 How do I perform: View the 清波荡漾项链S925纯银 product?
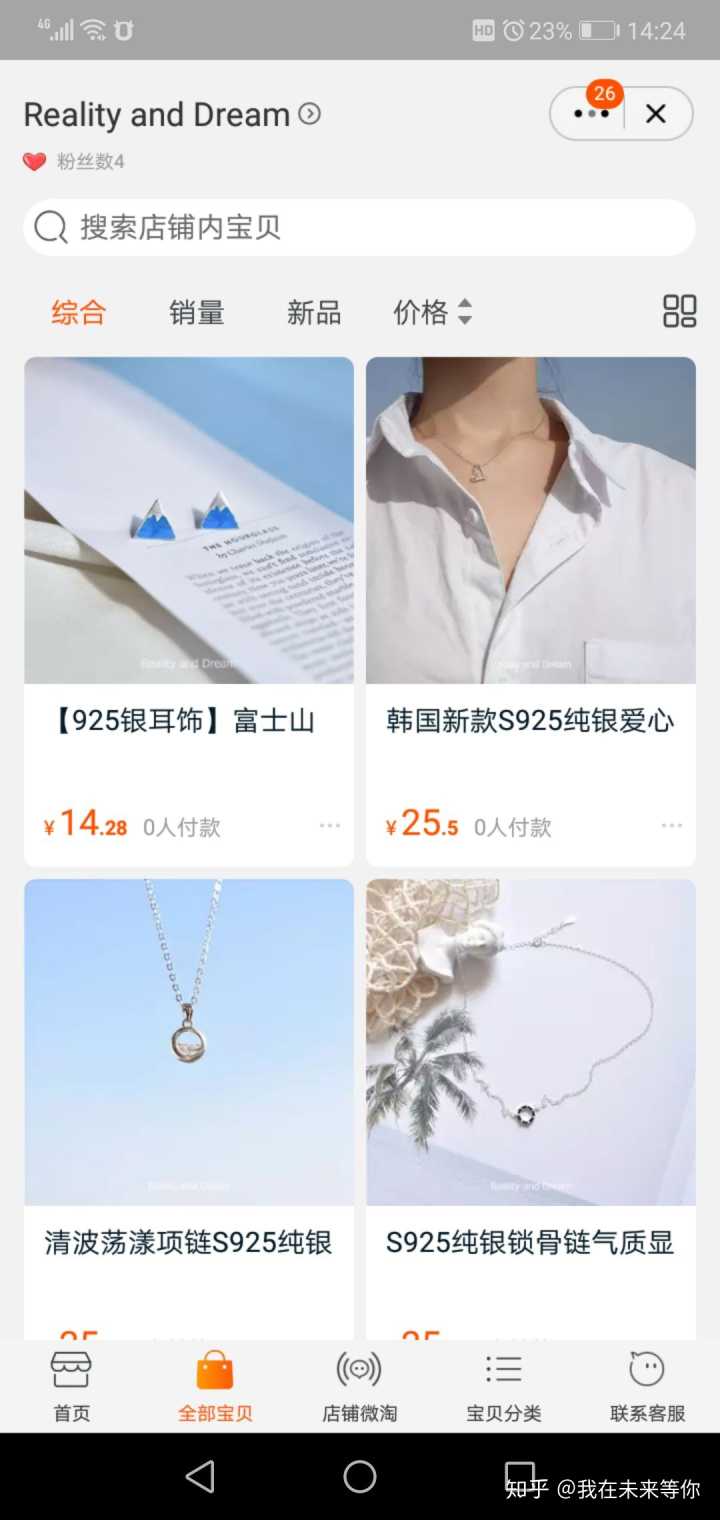pos(189,1080)
